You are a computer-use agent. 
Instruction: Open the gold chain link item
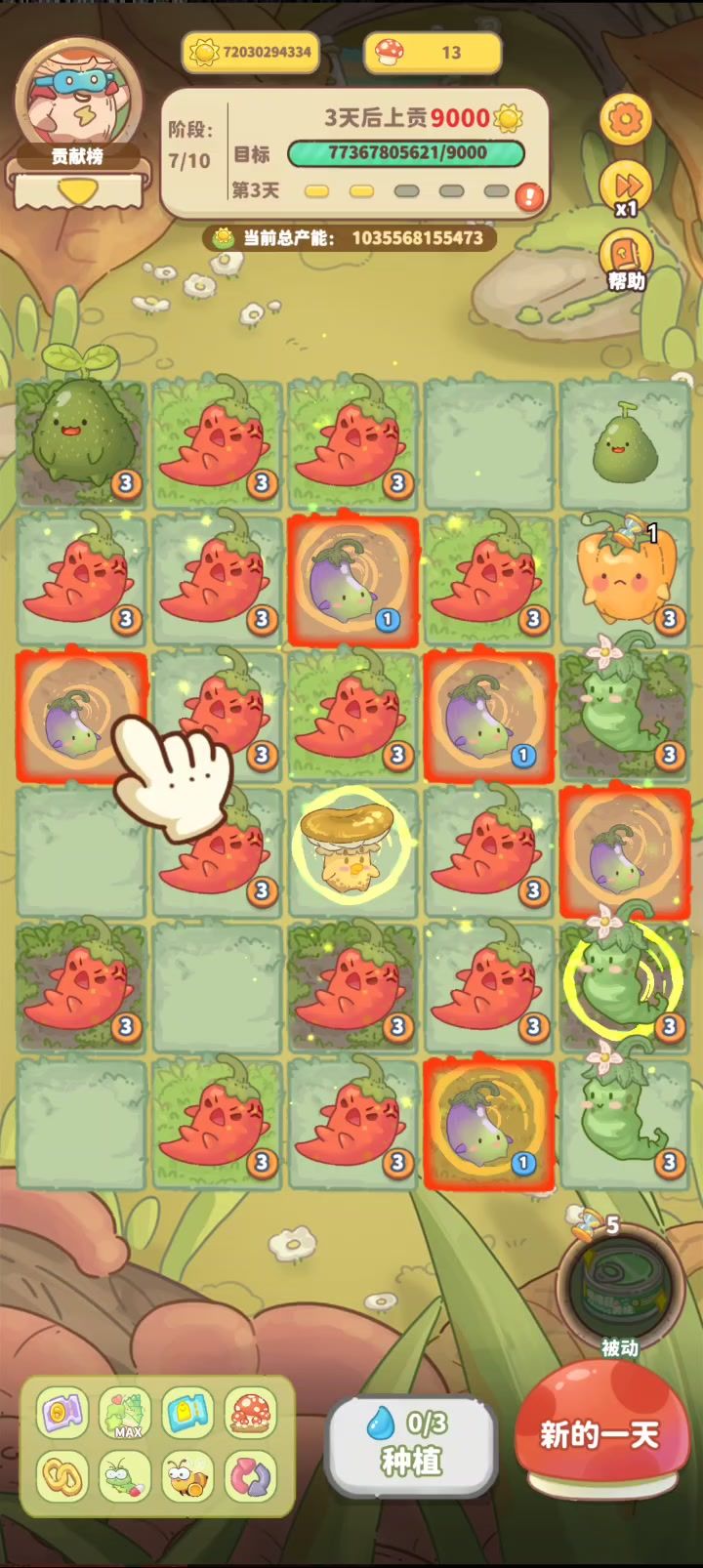click(x=62, y=1476)
